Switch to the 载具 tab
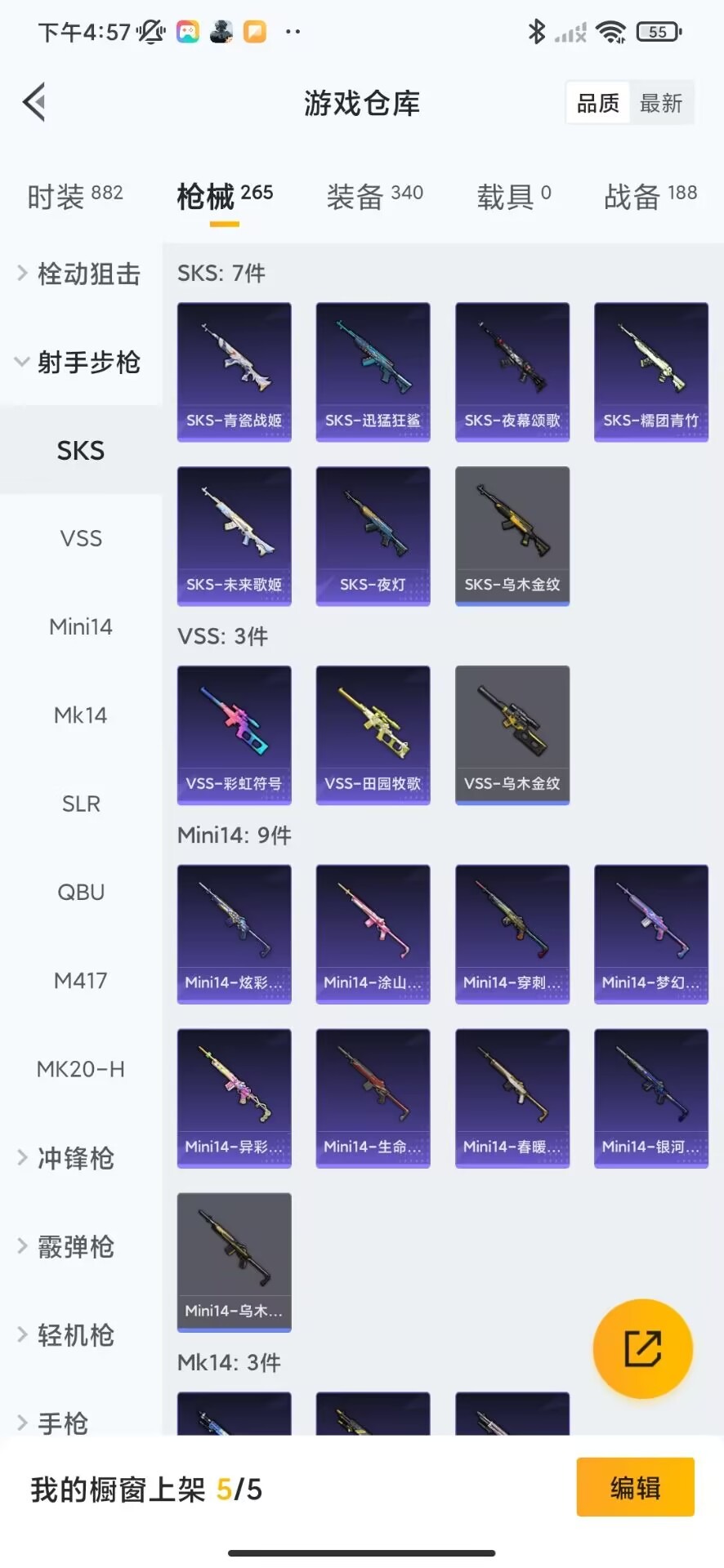 (x=513, y=196)
